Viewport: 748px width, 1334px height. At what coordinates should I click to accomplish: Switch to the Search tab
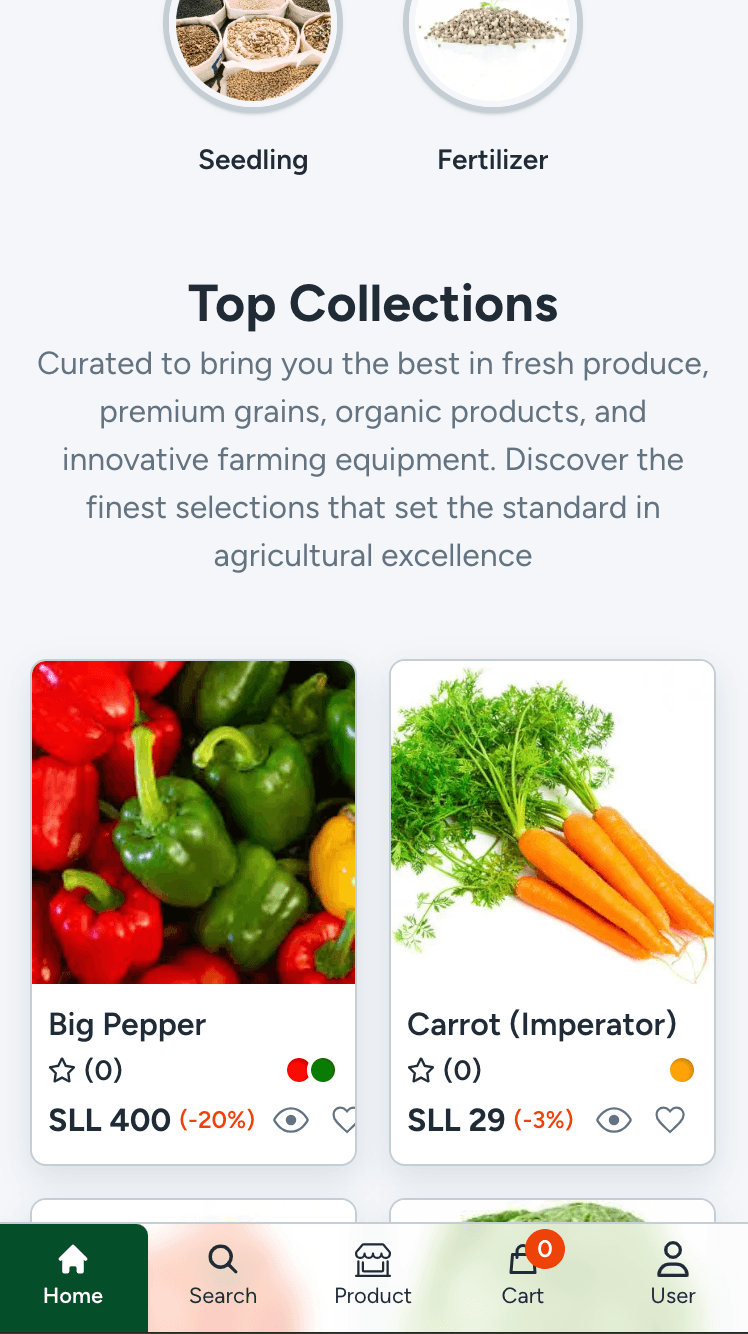(223, 1278)
